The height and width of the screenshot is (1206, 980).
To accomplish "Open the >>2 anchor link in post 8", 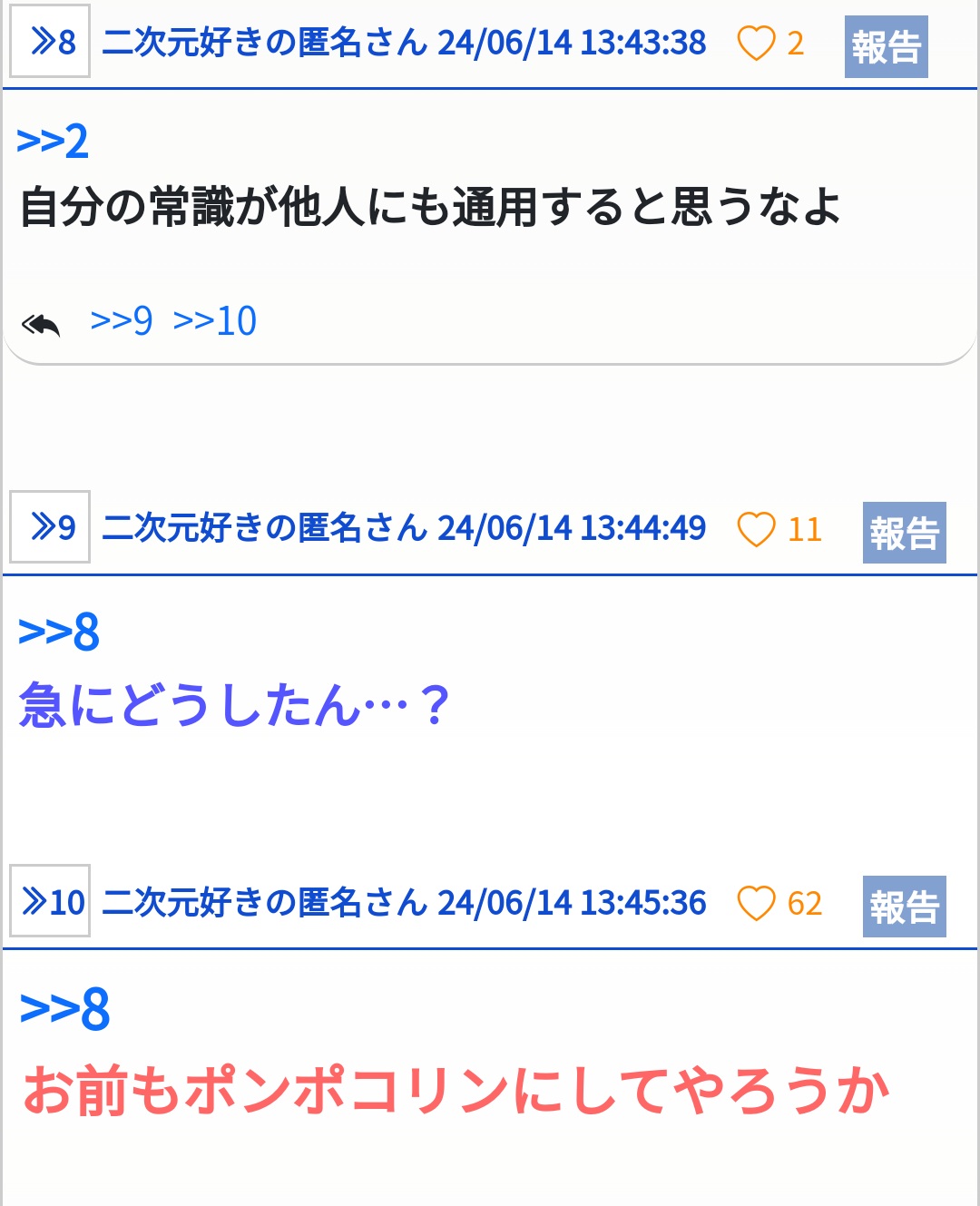I will coord(53,142).
